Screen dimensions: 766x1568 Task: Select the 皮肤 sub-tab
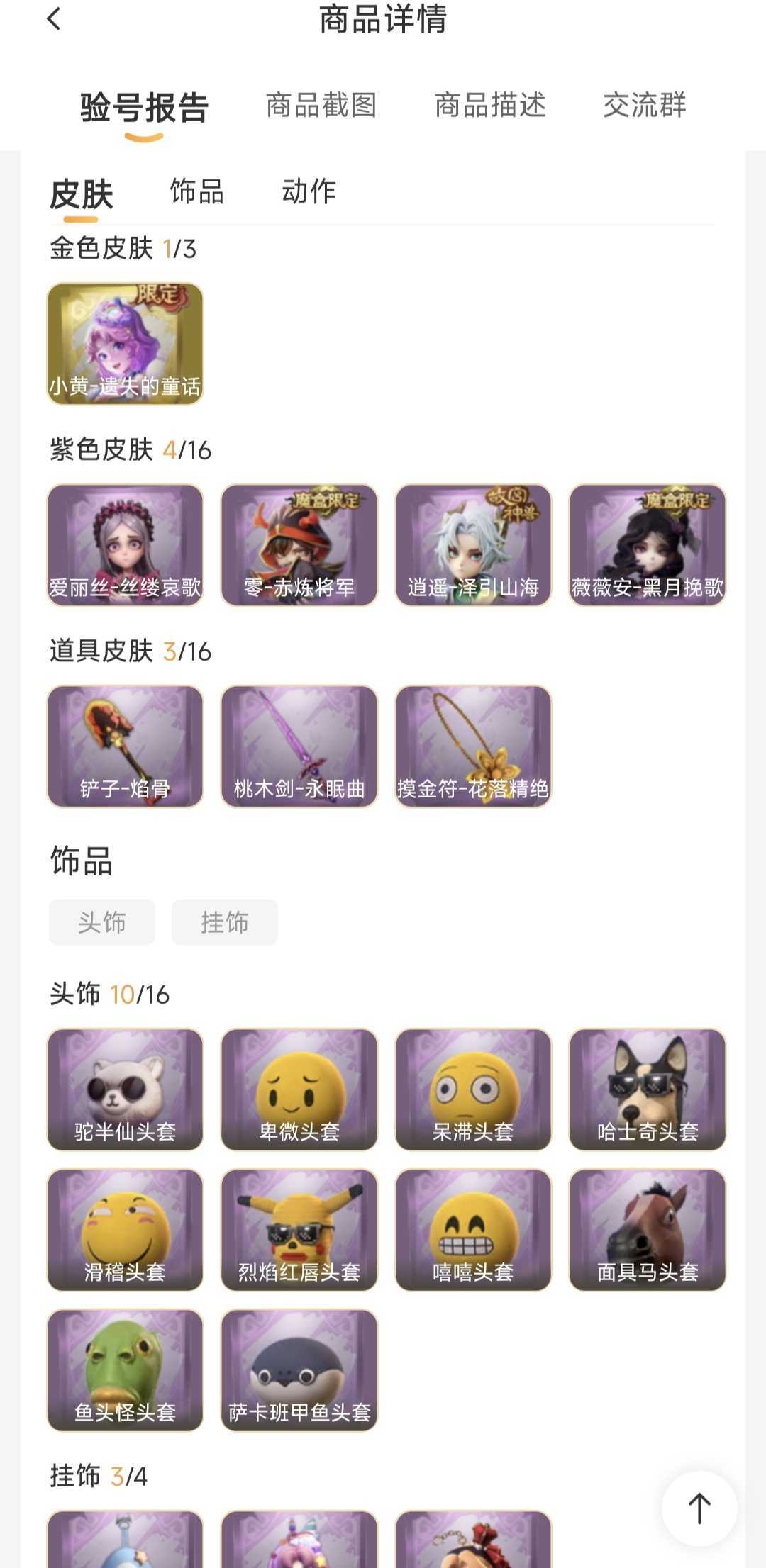click(81, 194)
